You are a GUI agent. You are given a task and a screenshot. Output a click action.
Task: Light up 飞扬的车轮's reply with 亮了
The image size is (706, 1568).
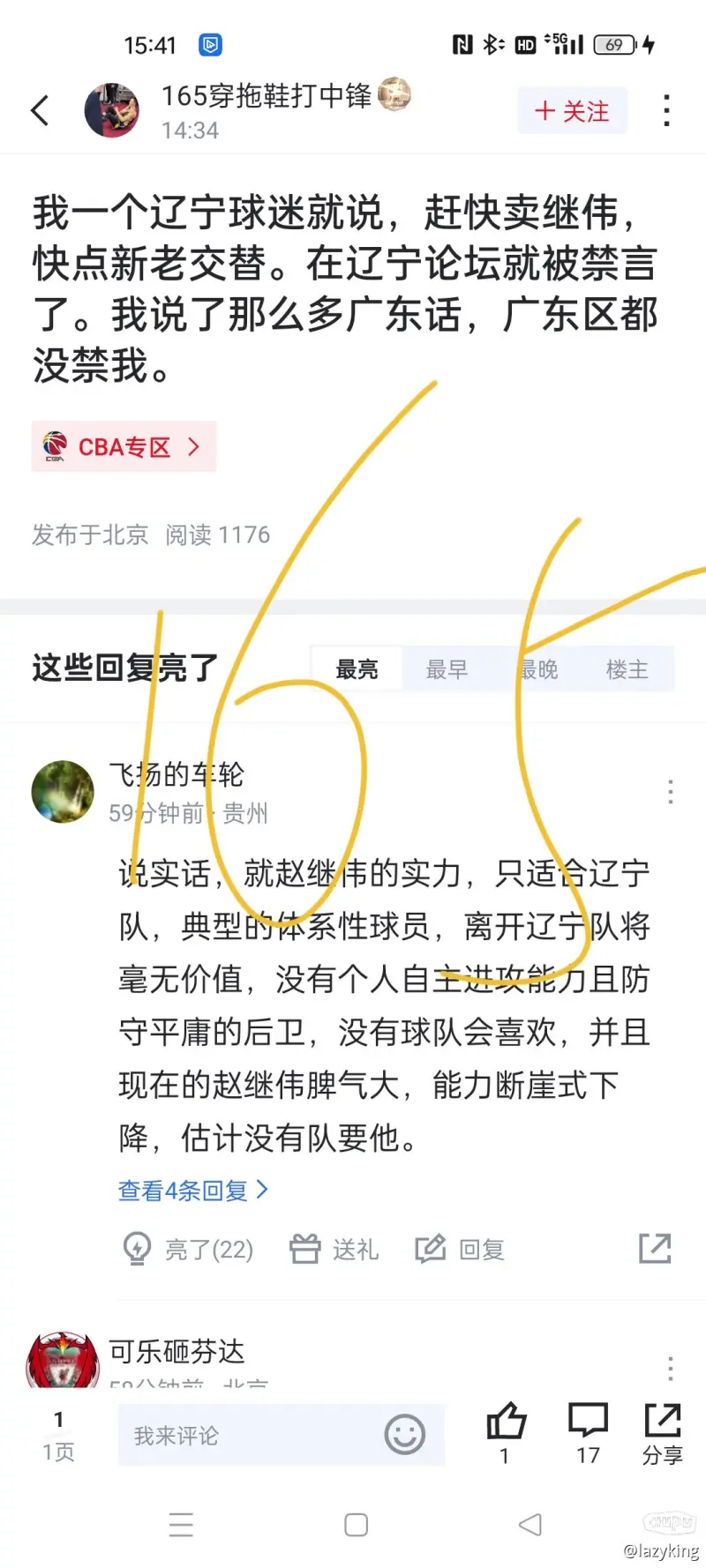click(188, 1249)
